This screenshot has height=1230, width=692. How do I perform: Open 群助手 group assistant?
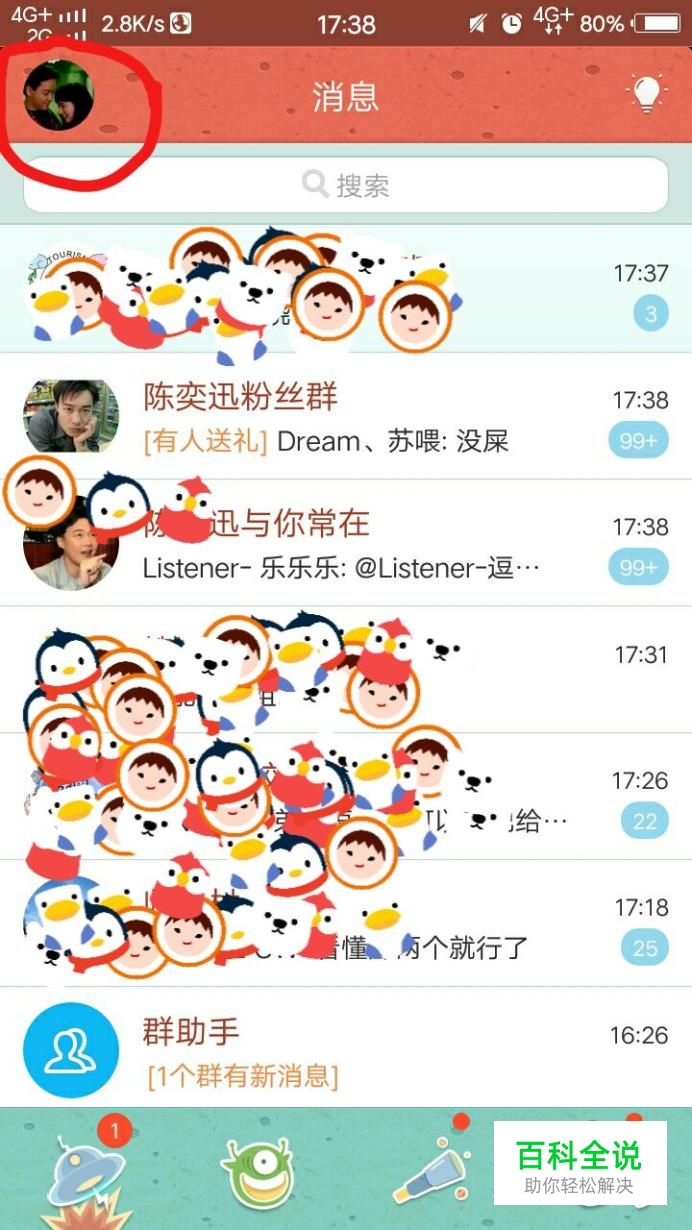[x=345, y=1050]
